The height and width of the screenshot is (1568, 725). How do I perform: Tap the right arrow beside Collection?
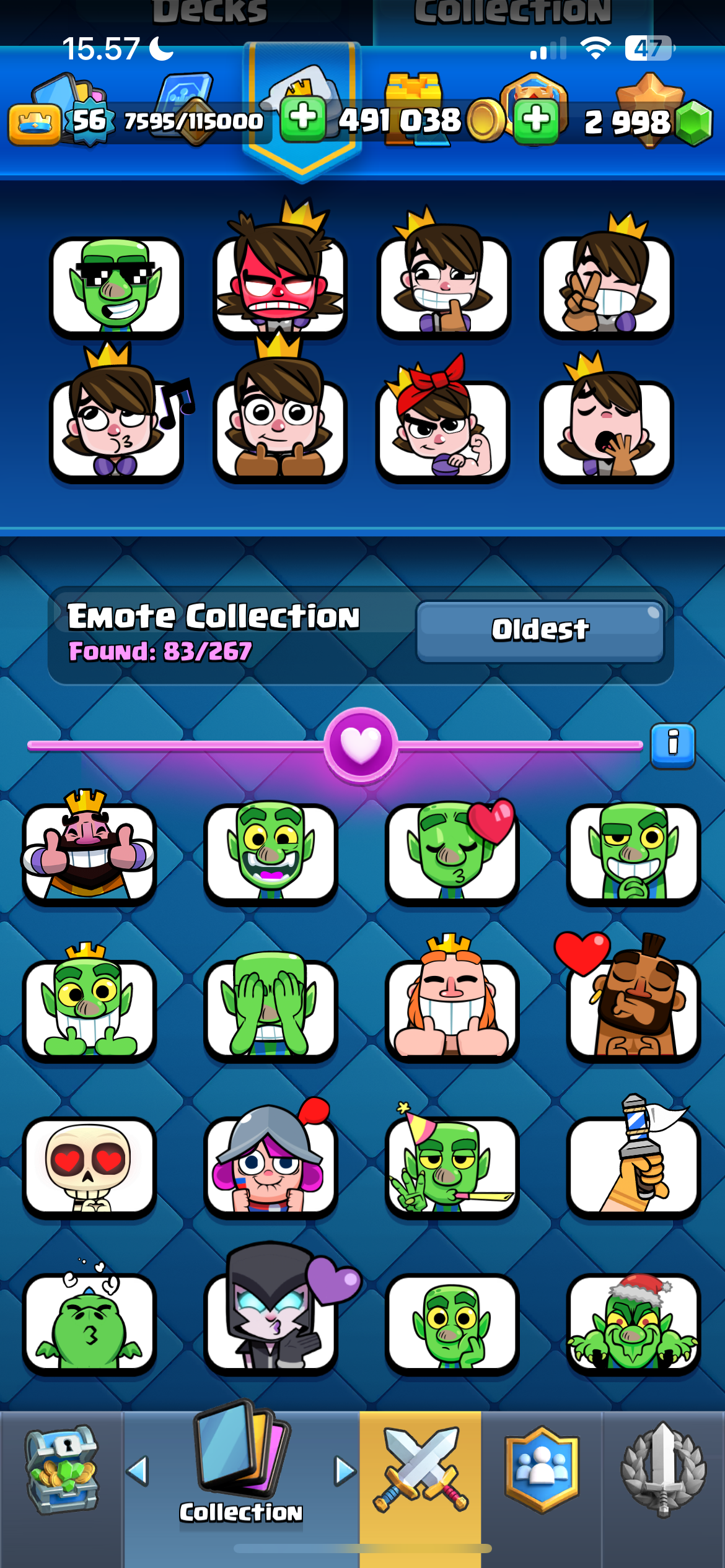coord(345,1471)
